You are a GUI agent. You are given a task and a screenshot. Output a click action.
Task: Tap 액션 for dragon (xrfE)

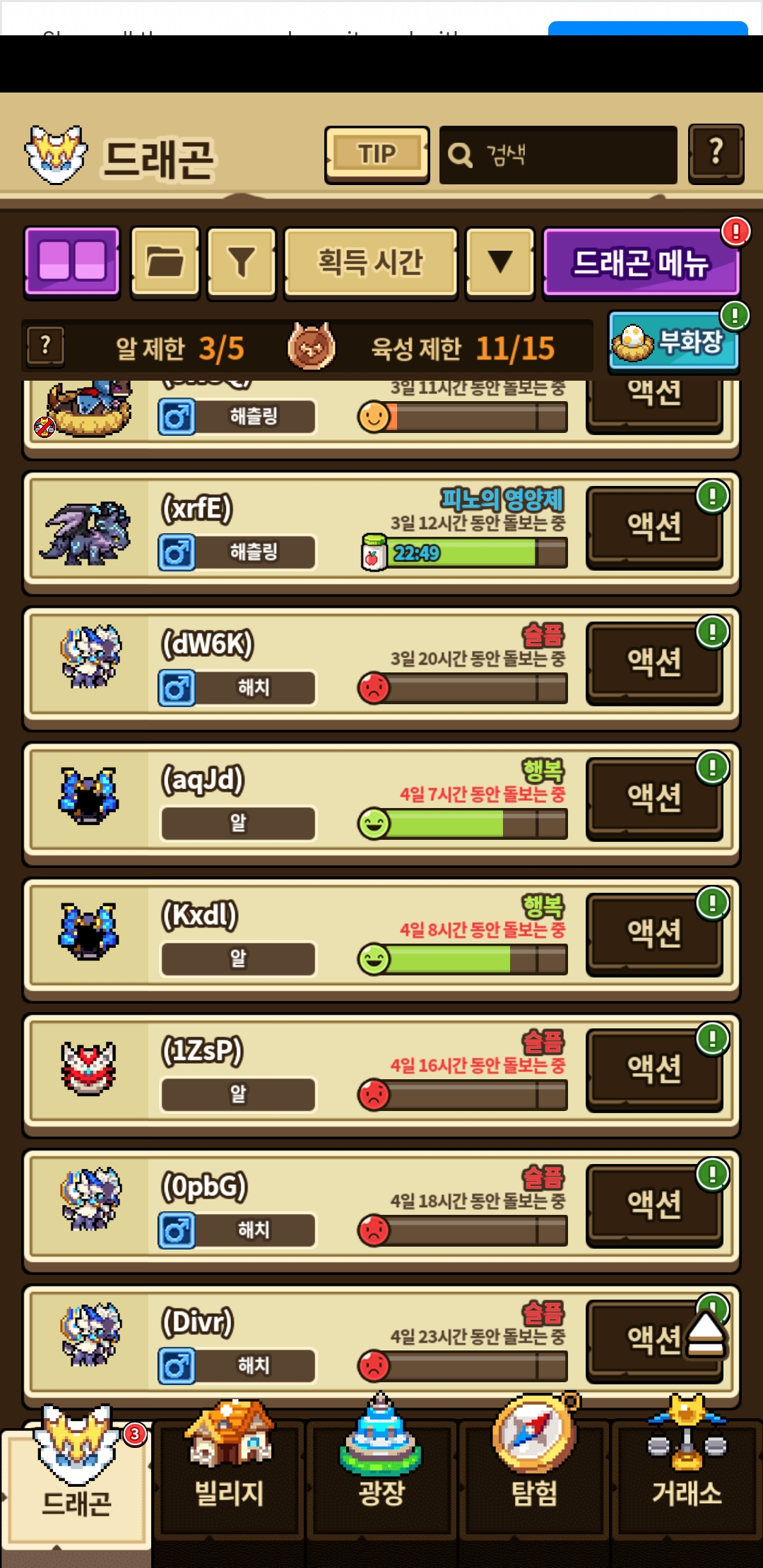click(x=654, y=527)
